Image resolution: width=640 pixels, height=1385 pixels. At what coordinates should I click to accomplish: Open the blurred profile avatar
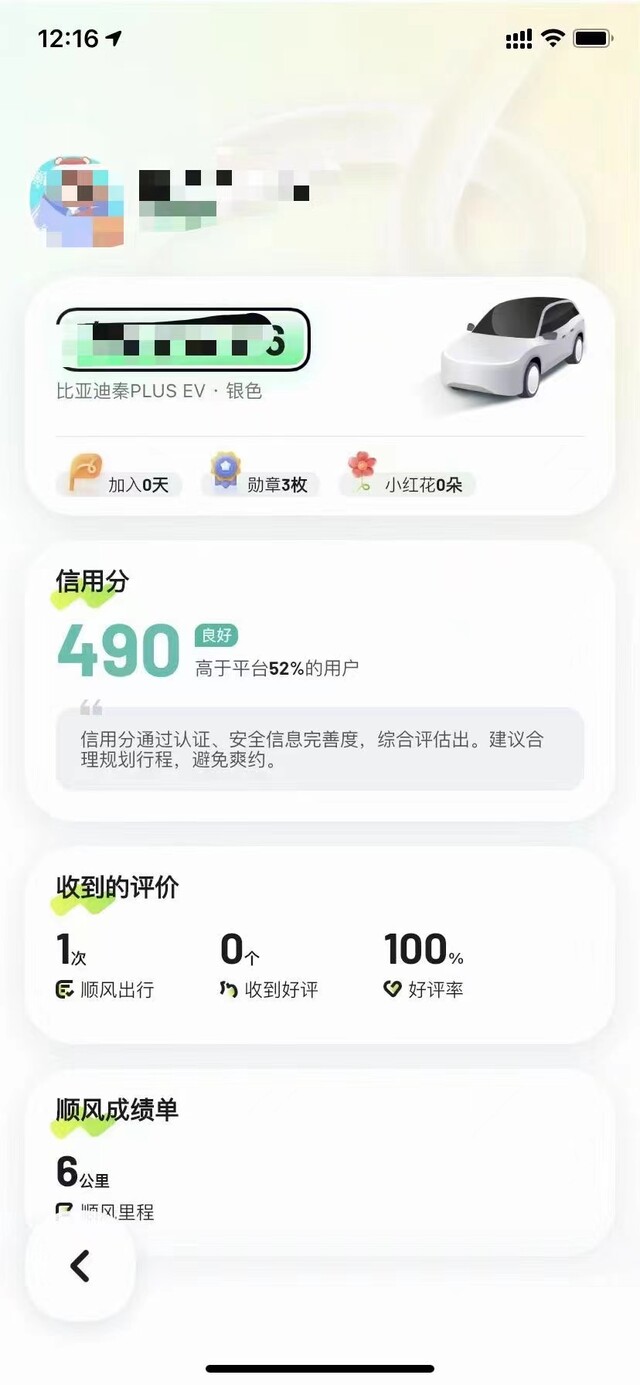tap(77, 202)
